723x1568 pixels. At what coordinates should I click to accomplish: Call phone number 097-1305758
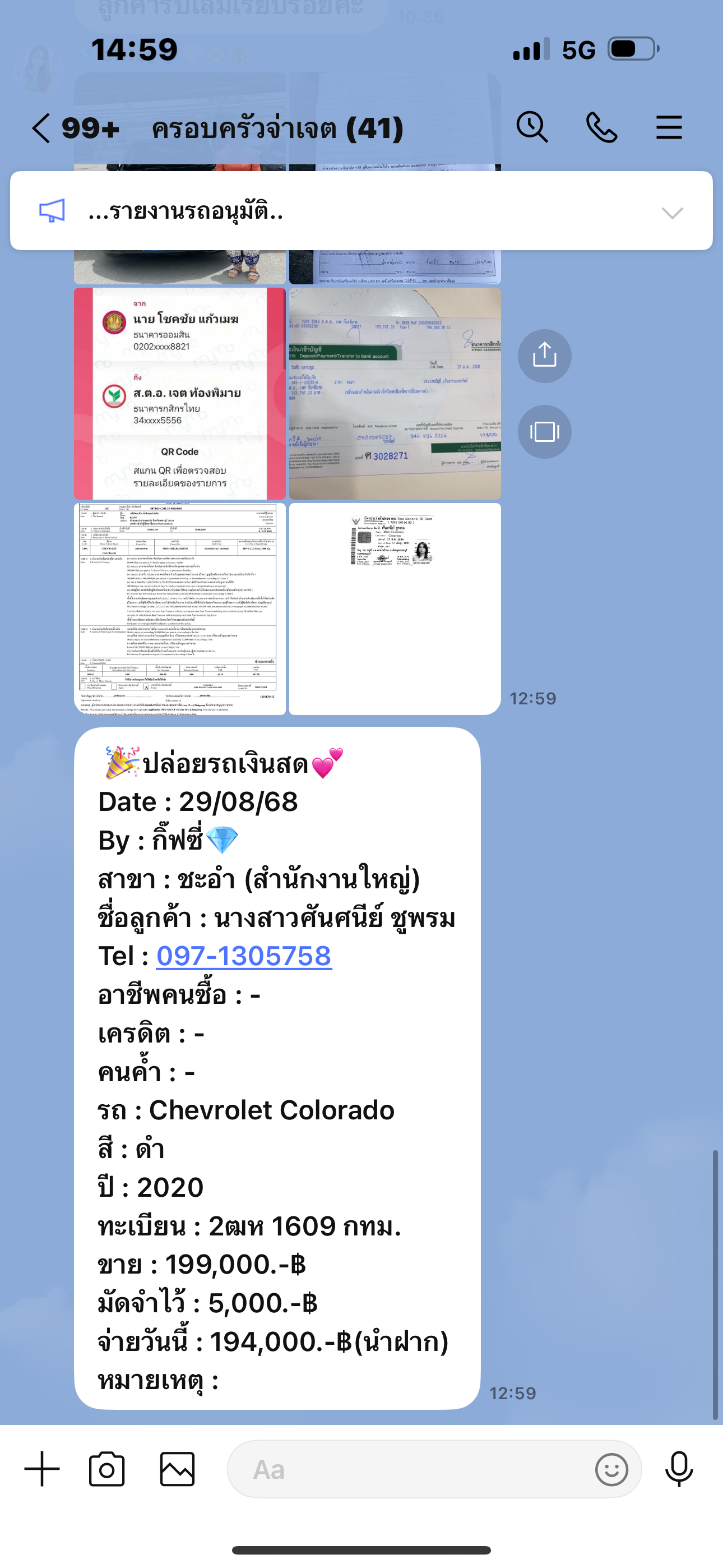[244, 956]
